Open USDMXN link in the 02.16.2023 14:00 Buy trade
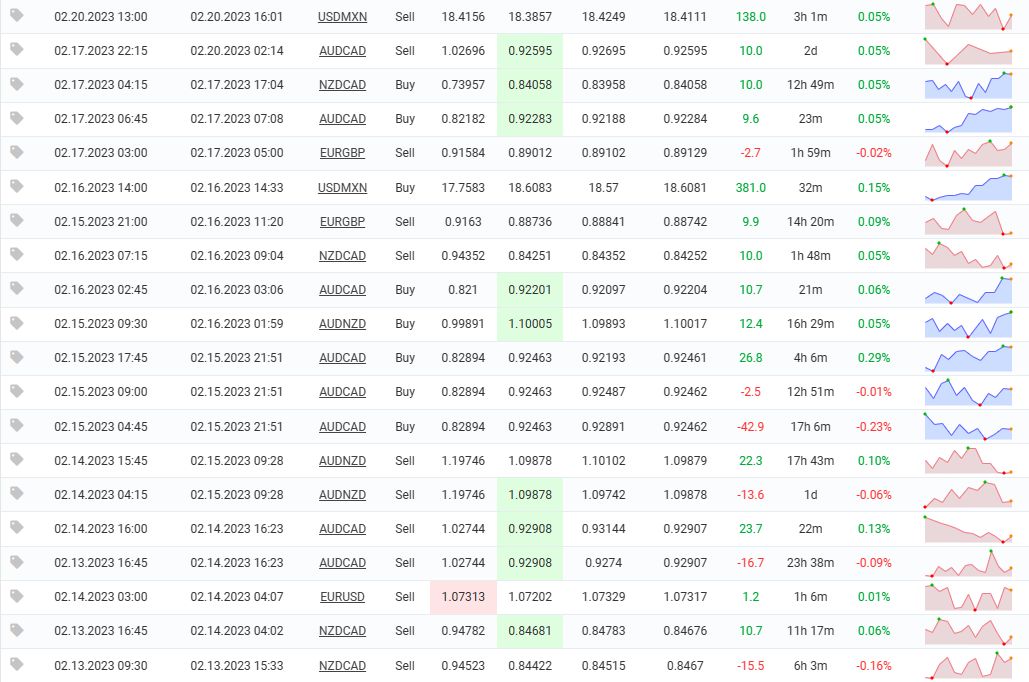The image size is (1029, 682). (342, 188)
